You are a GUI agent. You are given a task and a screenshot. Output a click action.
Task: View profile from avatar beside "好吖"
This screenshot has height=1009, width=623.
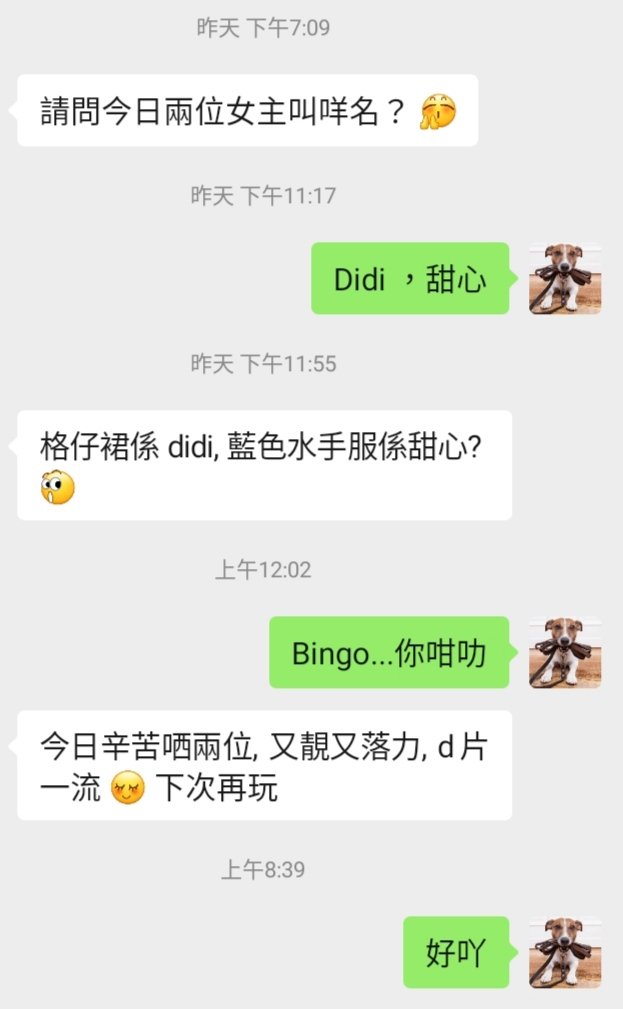565,952
